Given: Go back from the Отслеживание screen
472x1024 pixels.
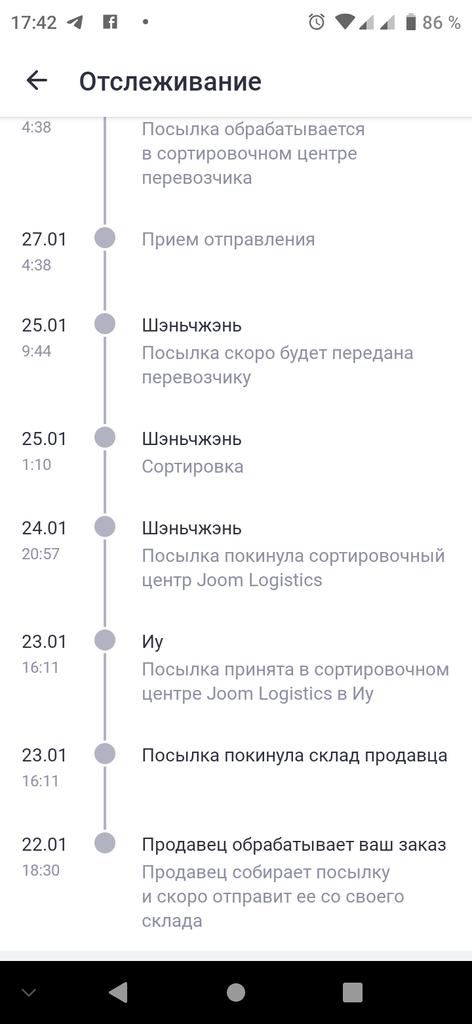Looking at the screenshot, I should coord(37,80).
